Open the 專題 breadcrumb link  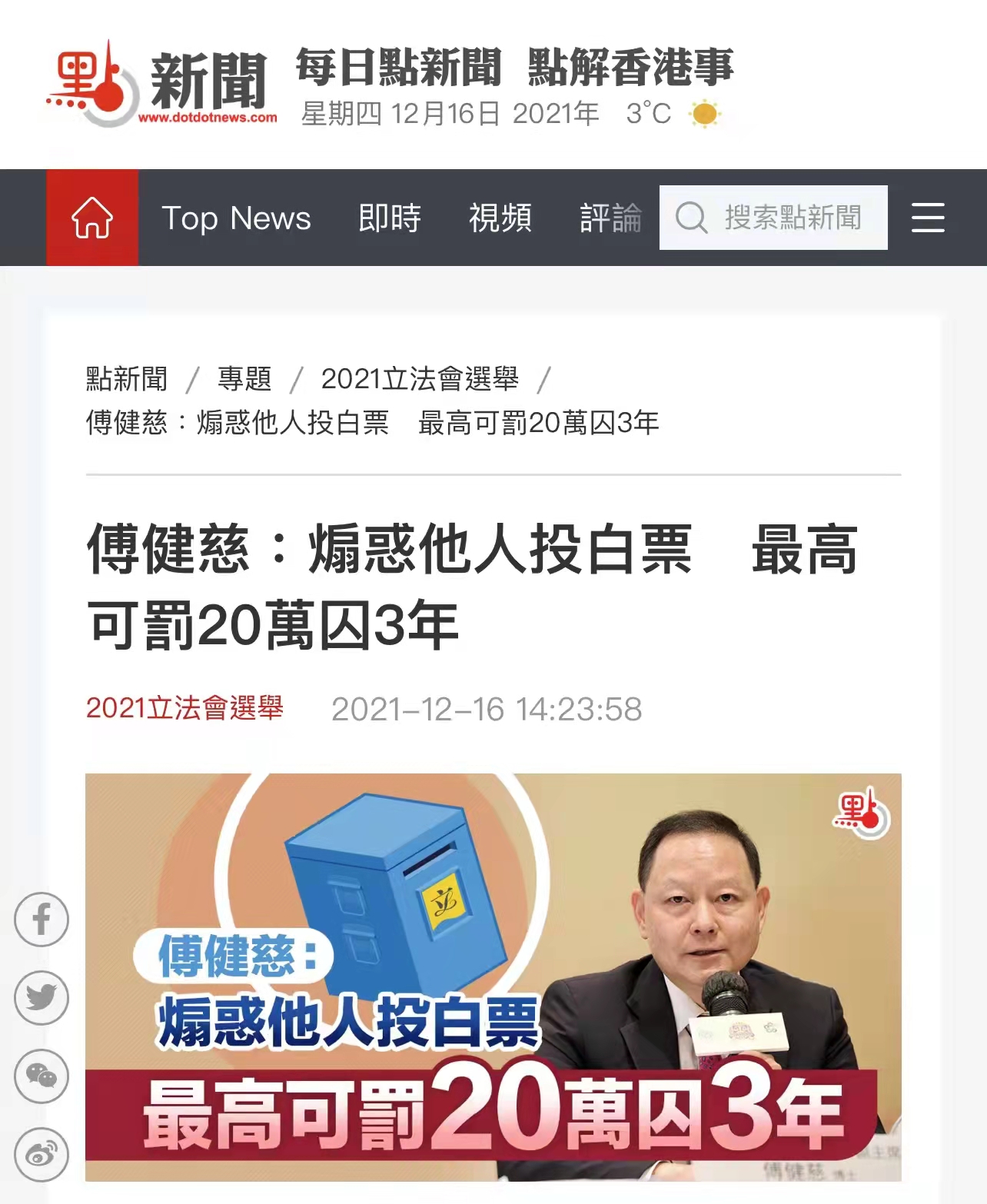244,379
